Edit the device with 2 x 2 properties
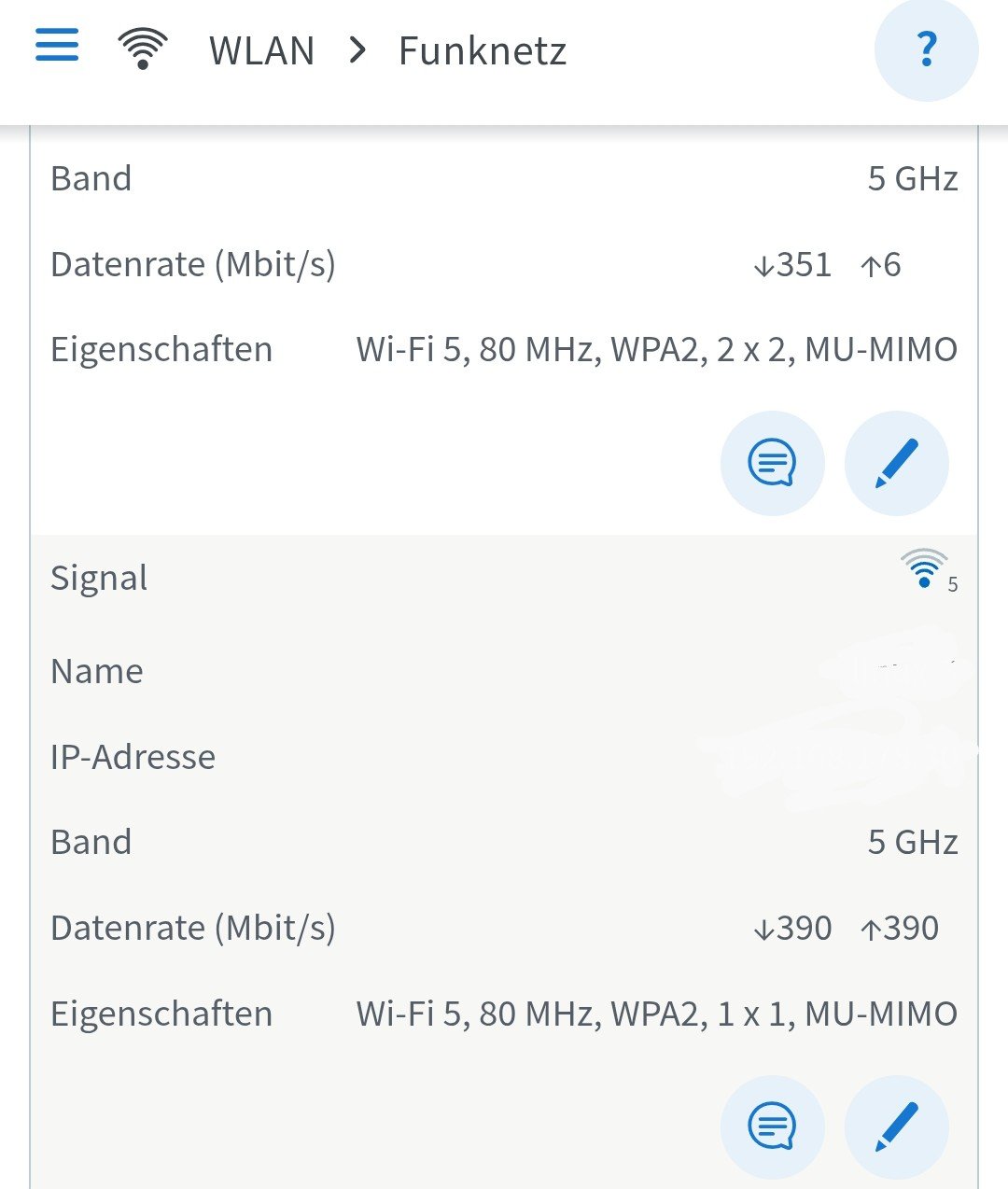The height and width of the screenshot is (1189, 1008). click(896, 463)
